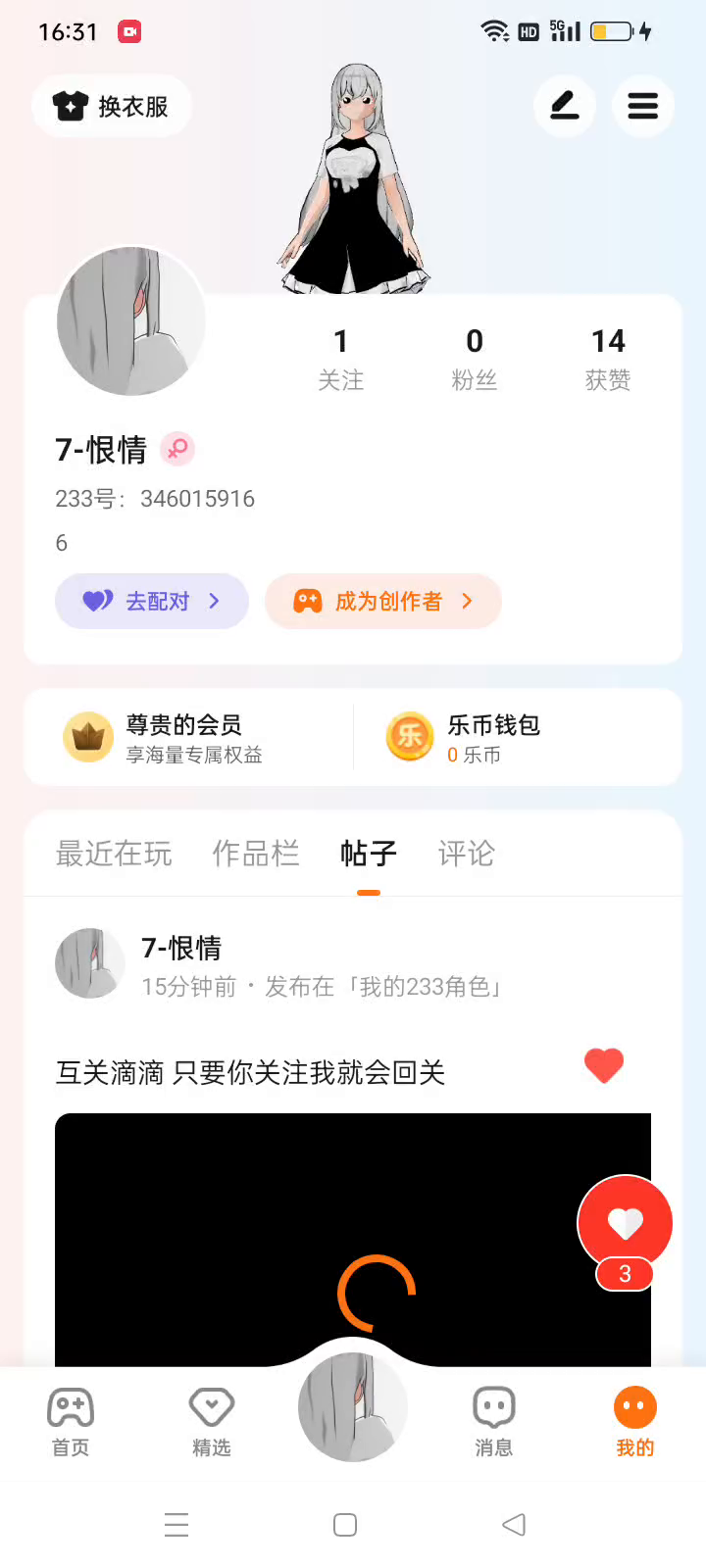The image size is (706, 1568).
Task: Open the 关注 following list
Action: pos(340,359)
